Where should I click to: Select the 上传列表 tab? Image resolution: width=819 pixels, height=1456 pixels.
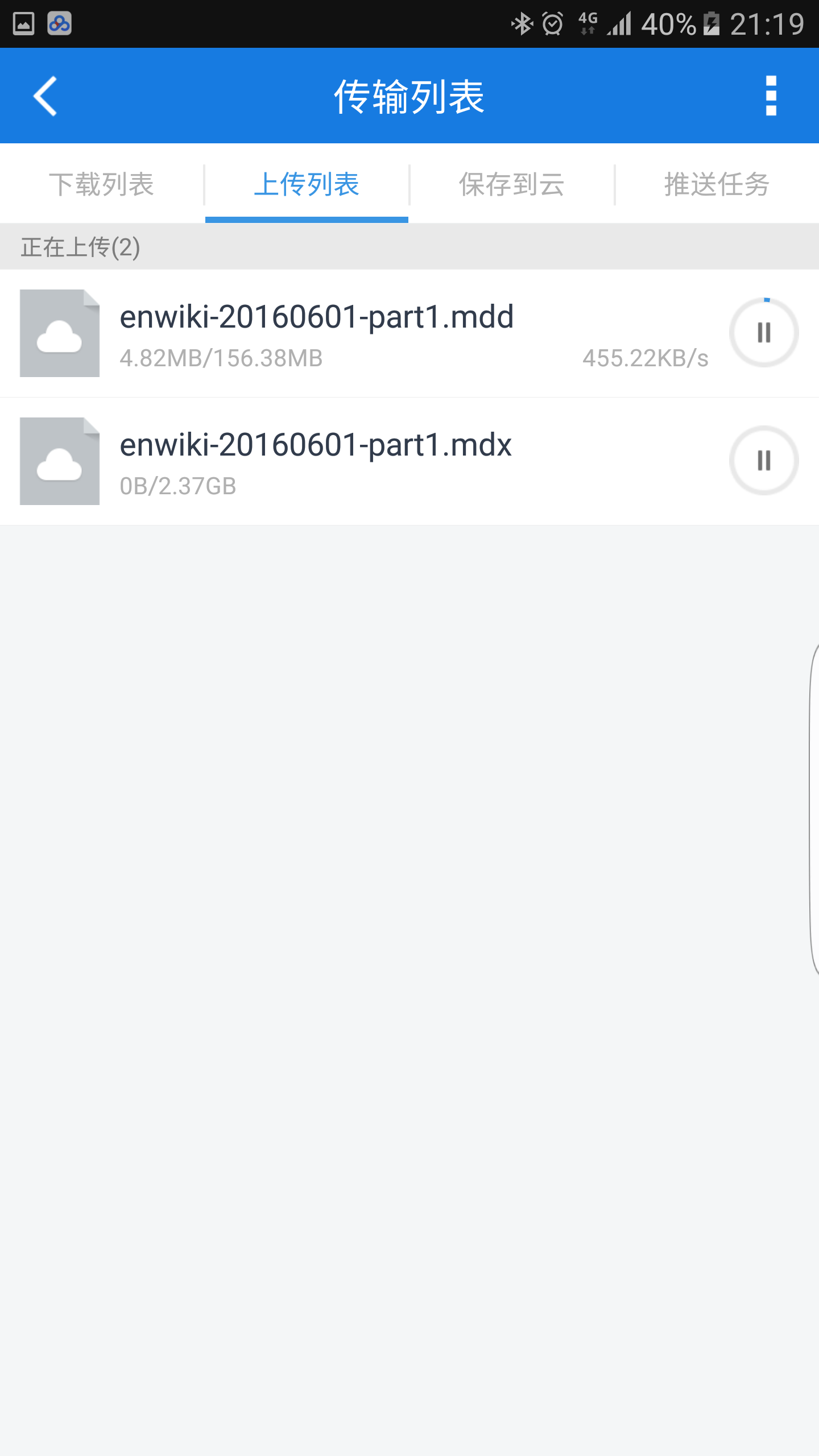pyautogui.click(x=307, y=184)
